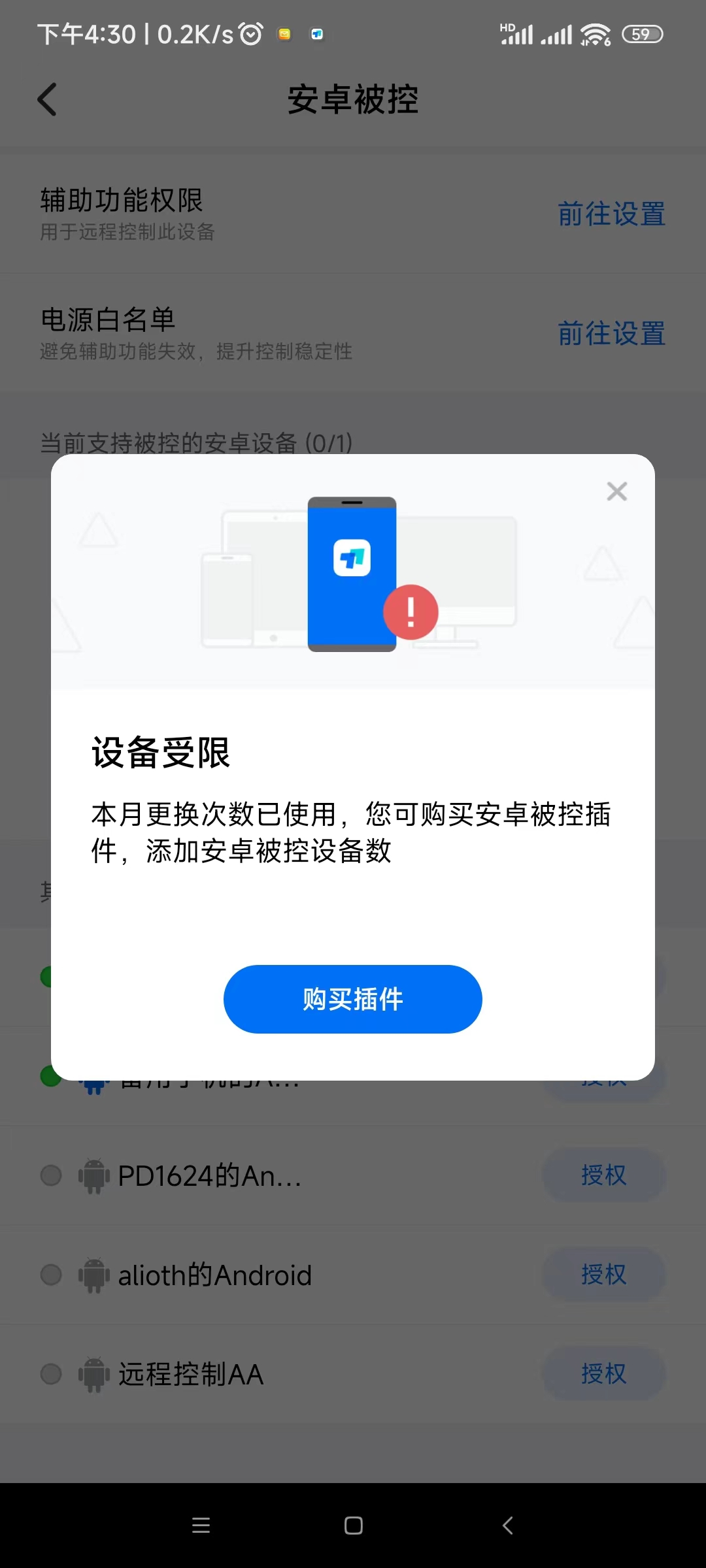The image size is (706, 1568).
Task: Close the 设备受限 dialog
Action: click(x=616, y=491)
